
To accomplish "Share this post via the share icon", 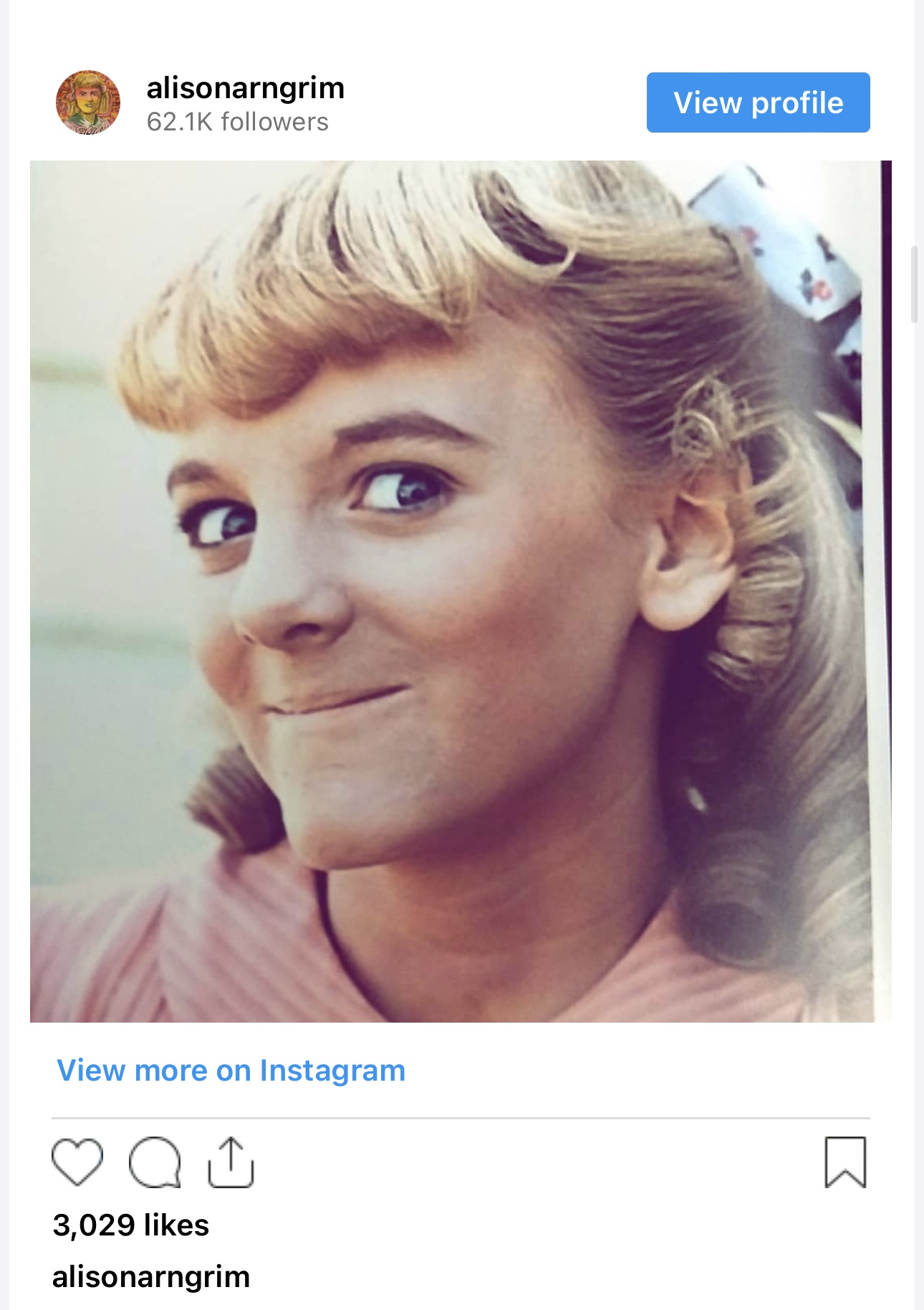I will [x=231, y=1162].
